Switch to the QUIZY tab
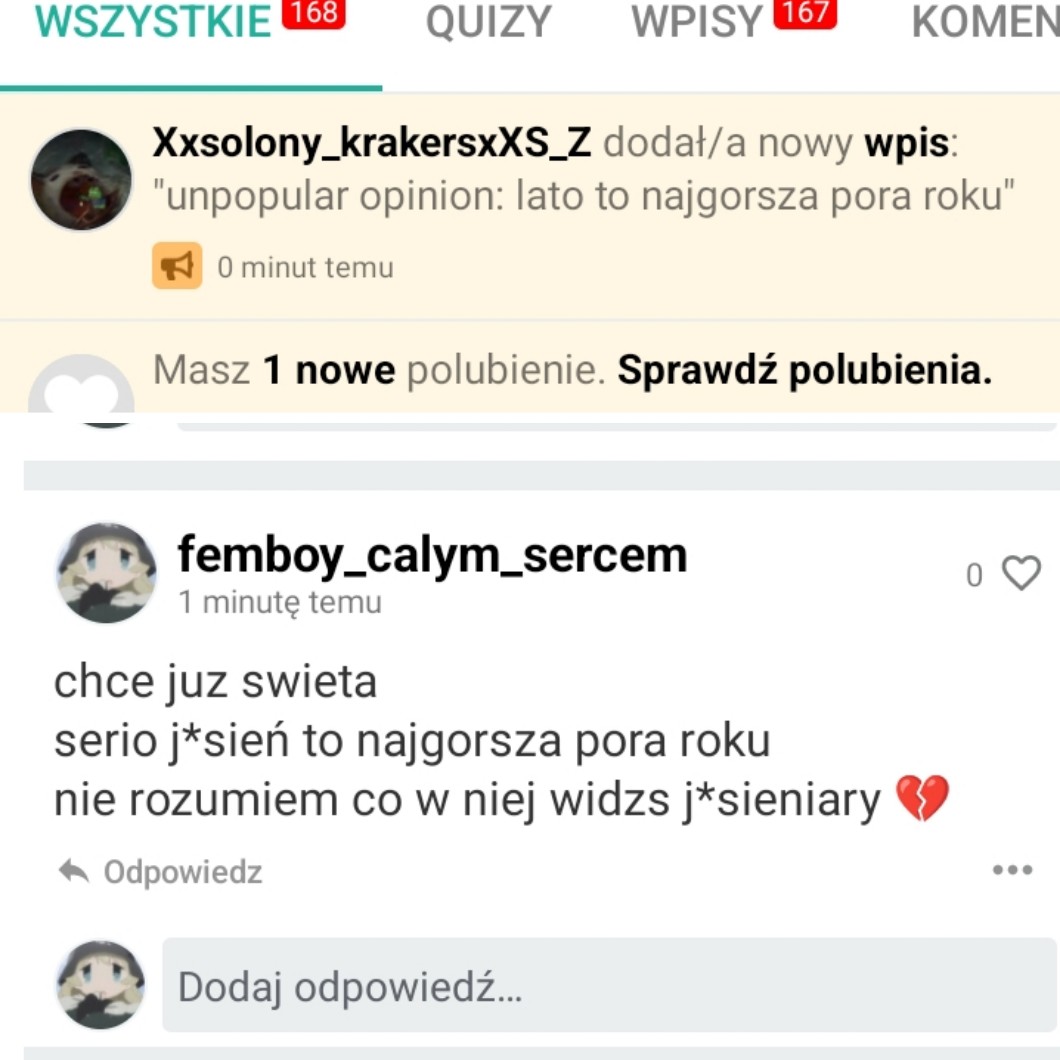The width and height of the screenshot is (1060, 1060). (488, 22)
